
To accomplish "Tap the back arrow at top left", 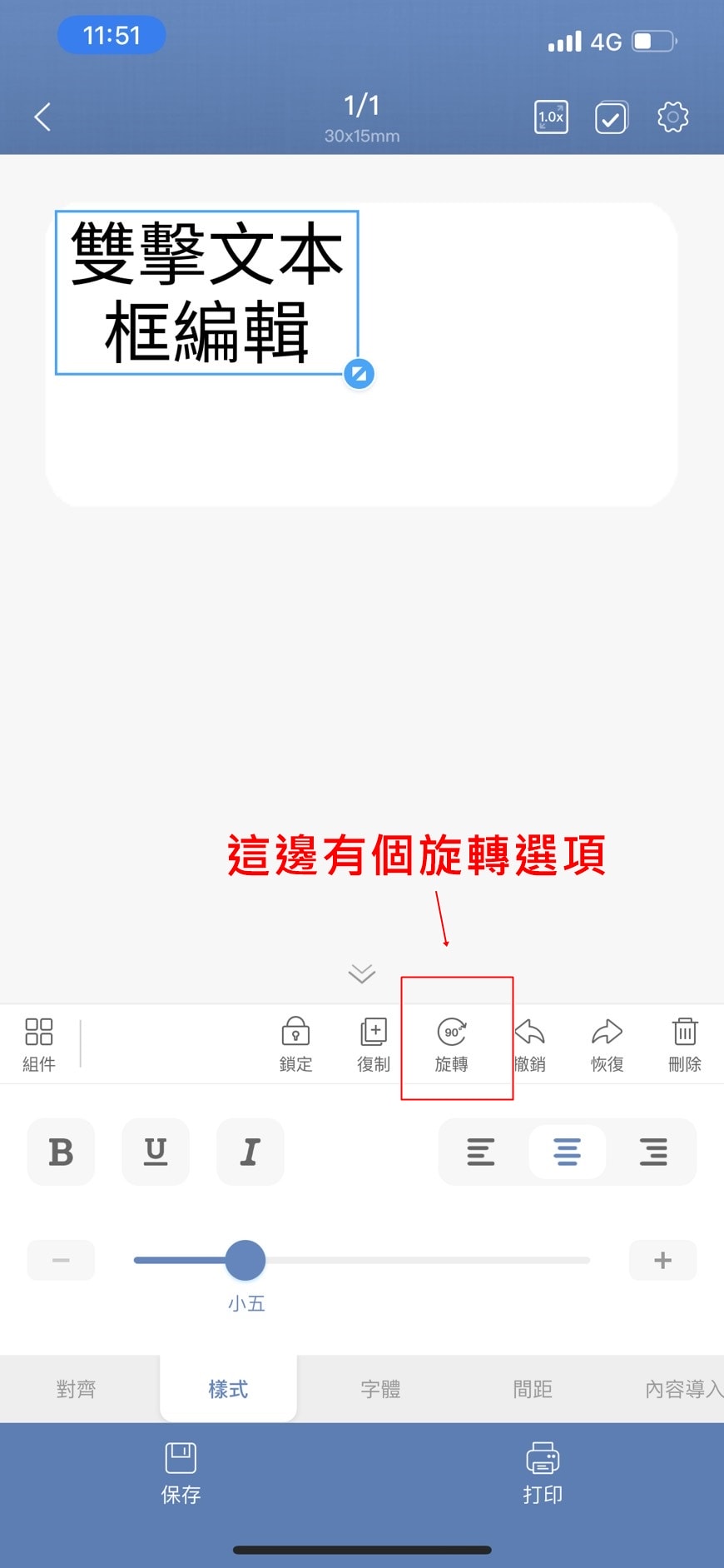I will (42, 117).
